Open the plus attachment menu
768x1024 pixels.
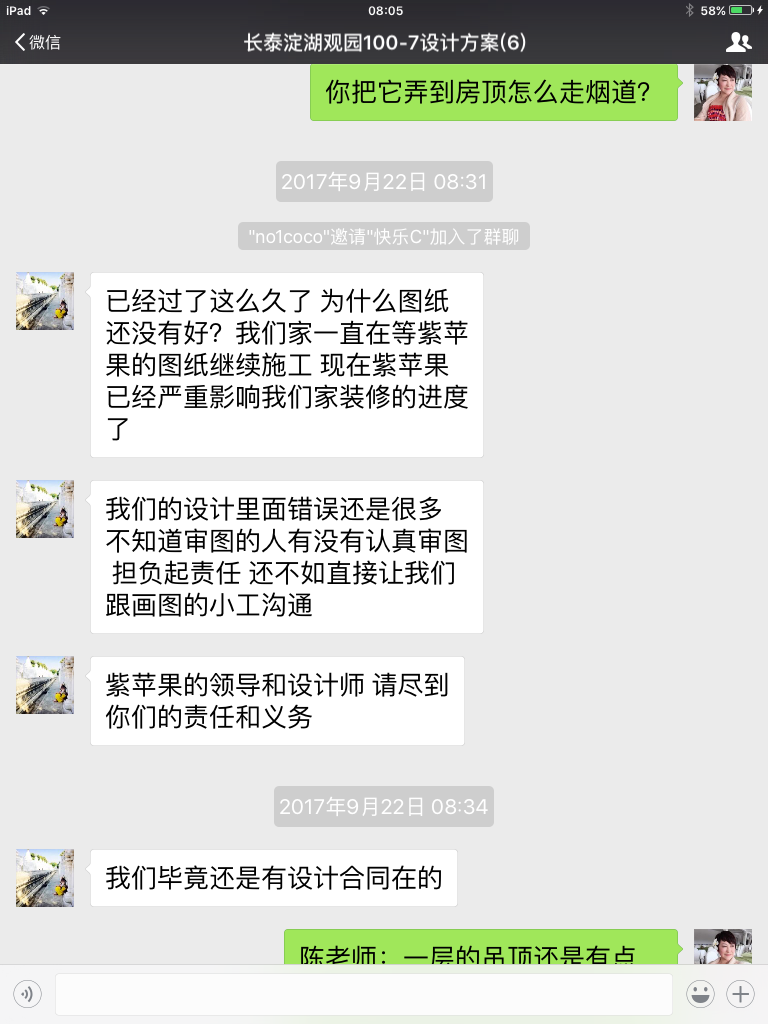[x=740, y=994]
